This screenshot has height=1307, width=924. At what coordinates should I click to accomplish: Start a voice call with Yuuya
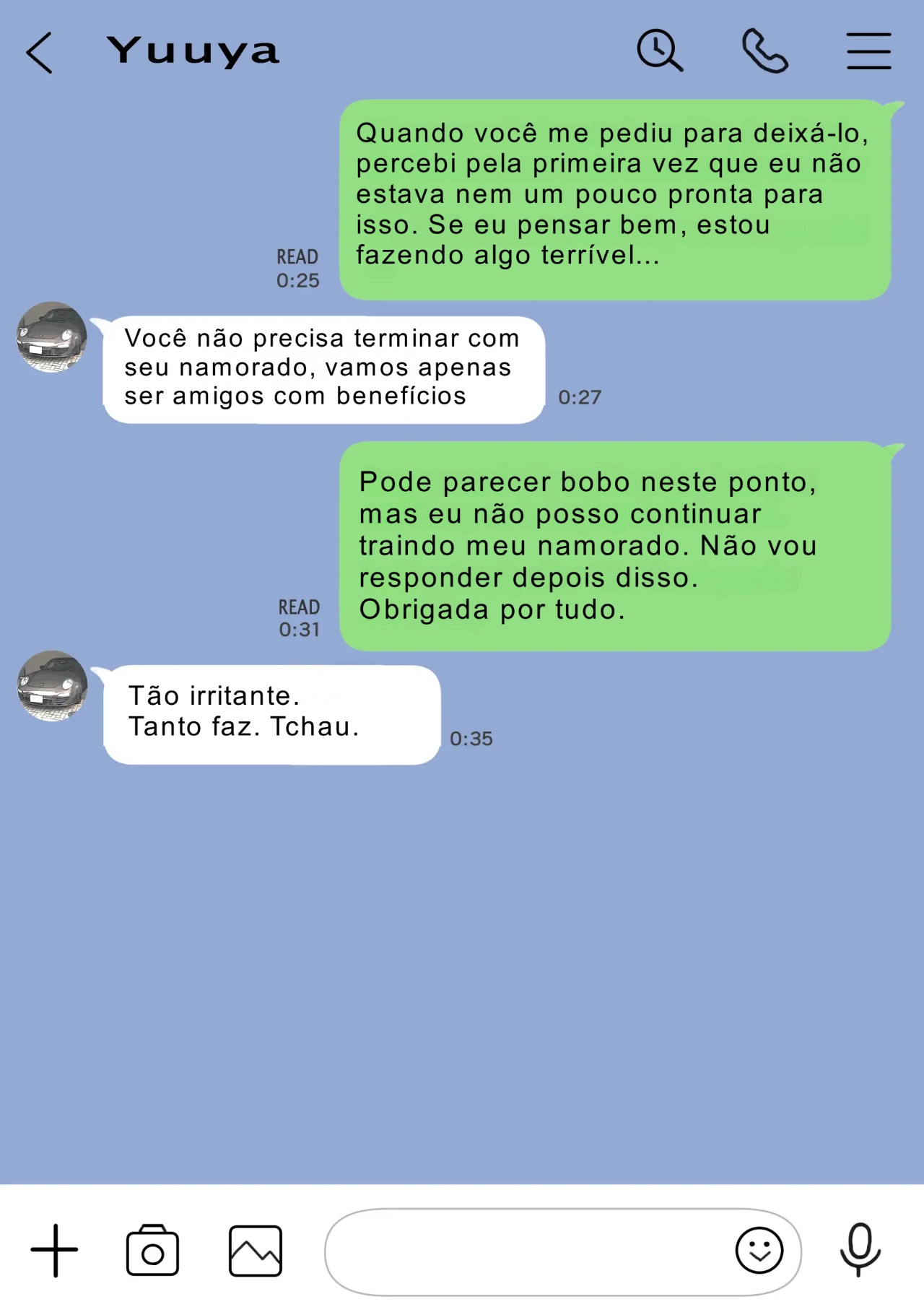765,50
